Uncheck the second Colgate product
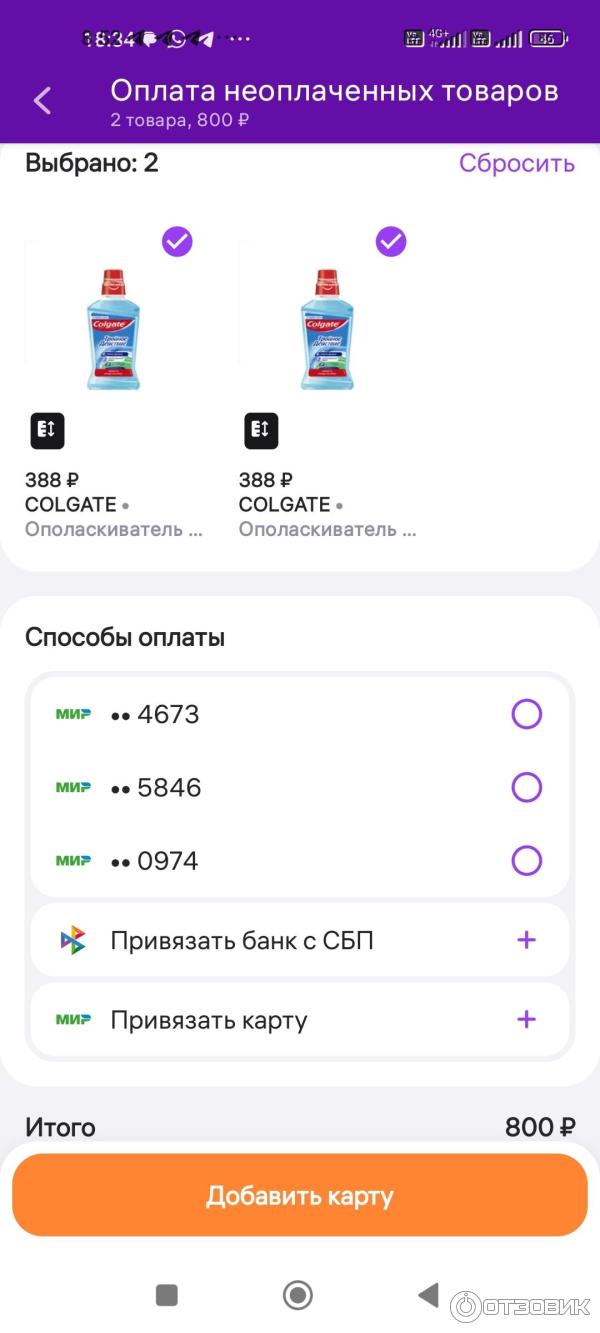The width and height of the screenshot is (600, 1333). coord(391,241)
